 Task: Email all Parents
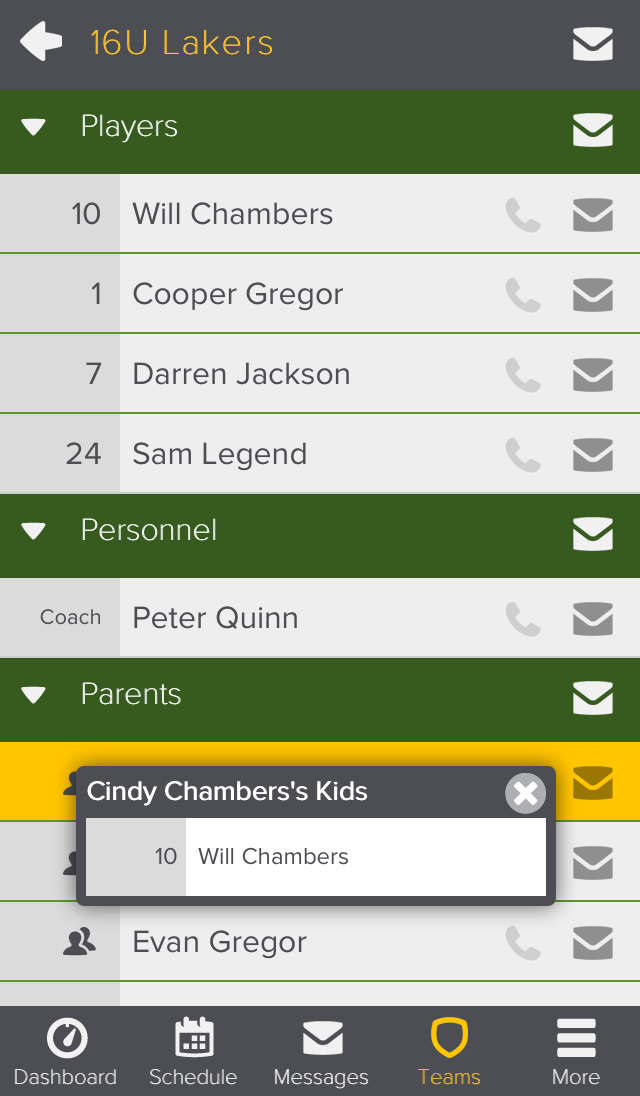(592, 697)
